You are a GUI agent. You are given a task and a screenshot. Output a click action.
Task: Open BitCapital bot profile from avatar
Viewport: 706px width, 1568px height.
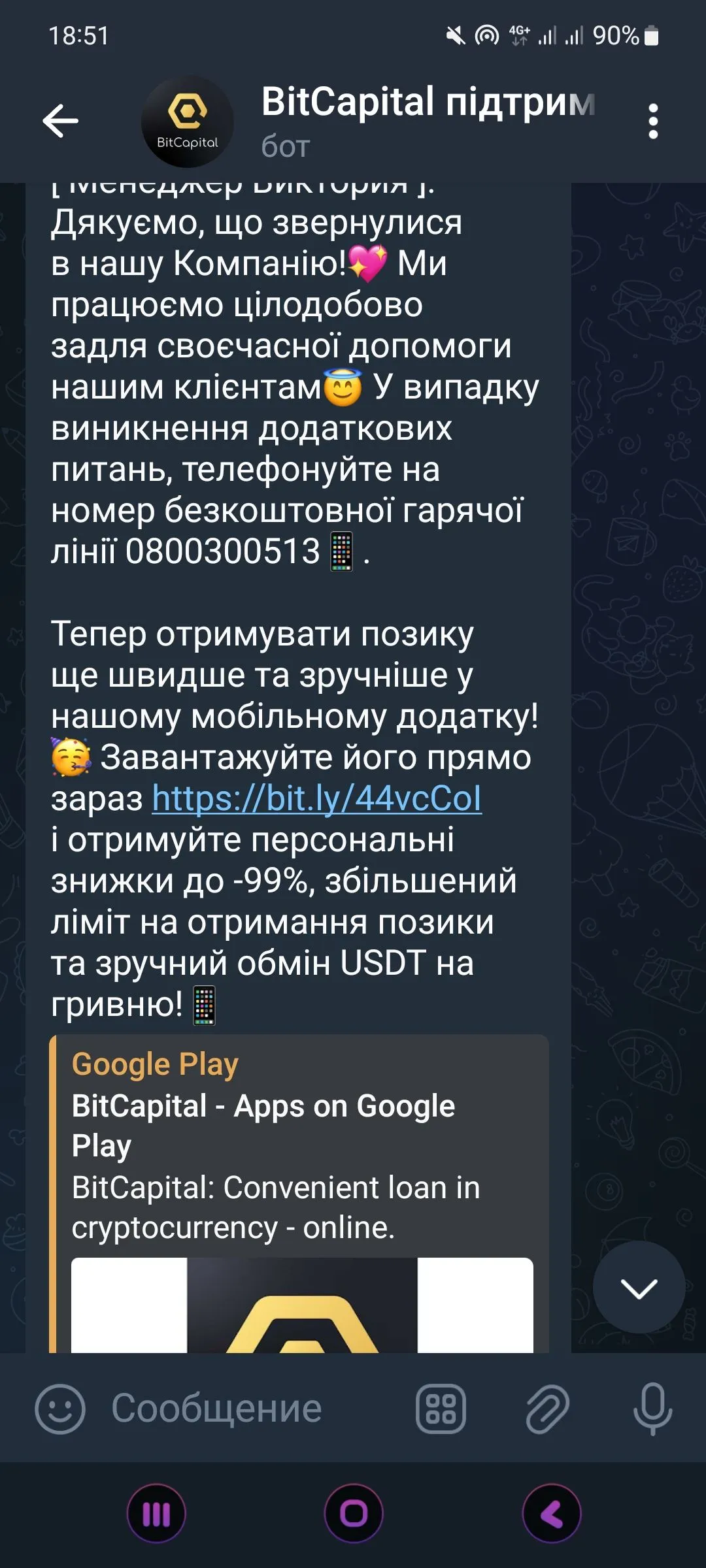pos(188,122)
